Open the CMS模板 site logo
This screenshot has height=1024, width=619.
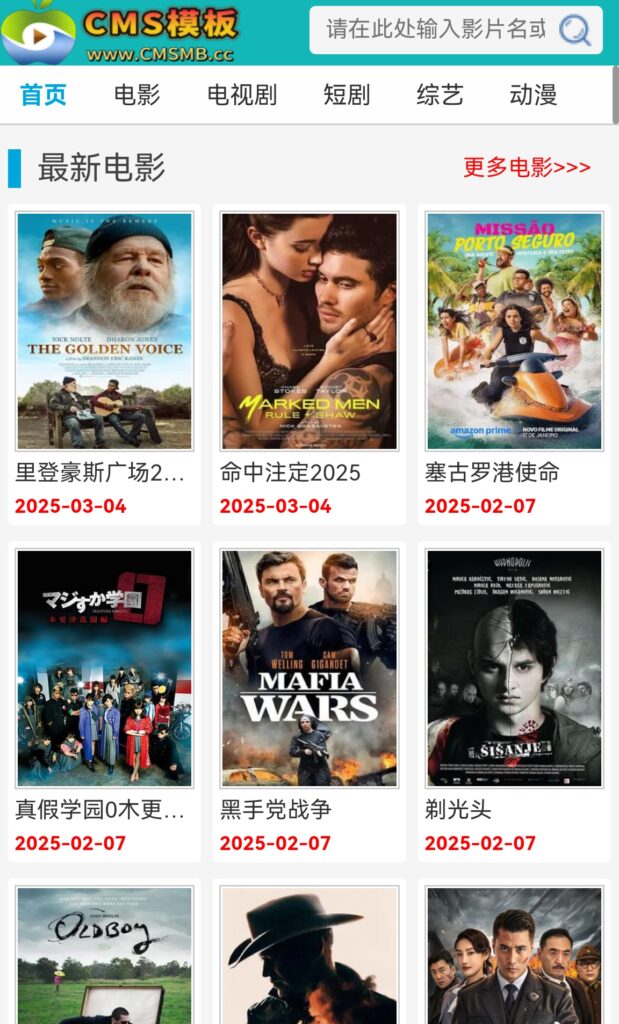tap(120, 33)
